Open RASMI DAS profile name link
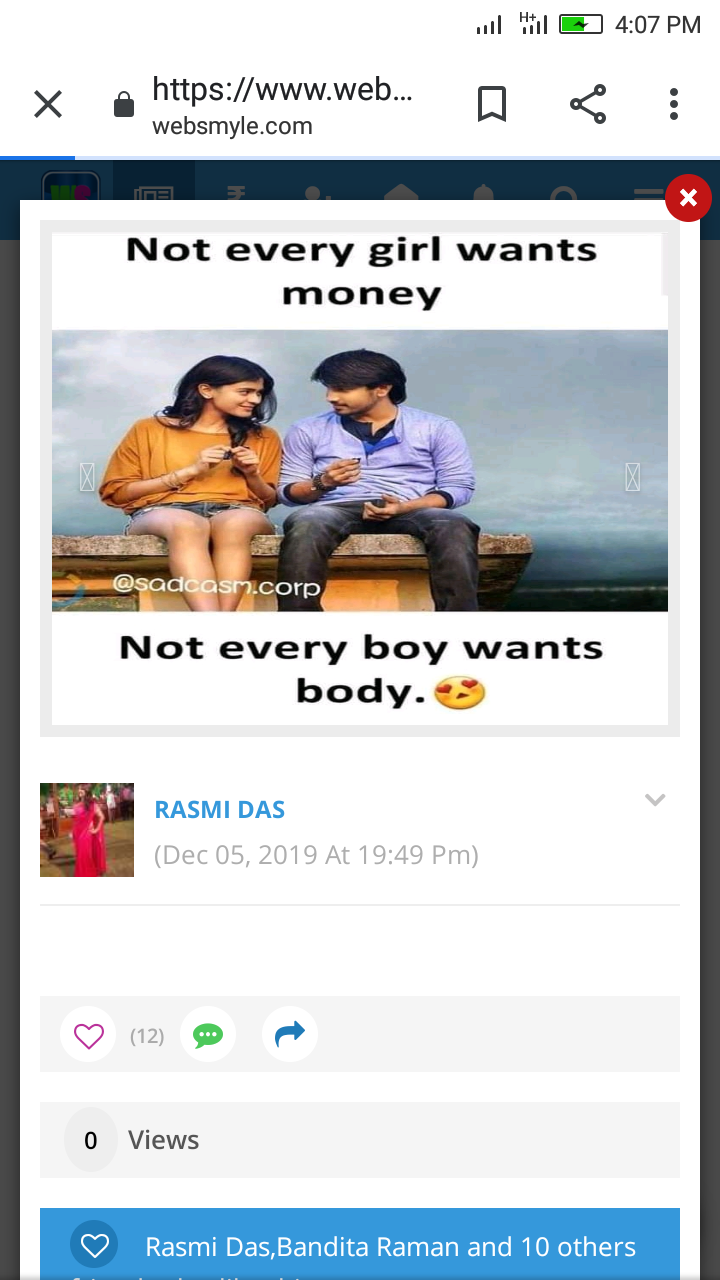Viewport: 720px width, 1280px height. click(220, 810)
